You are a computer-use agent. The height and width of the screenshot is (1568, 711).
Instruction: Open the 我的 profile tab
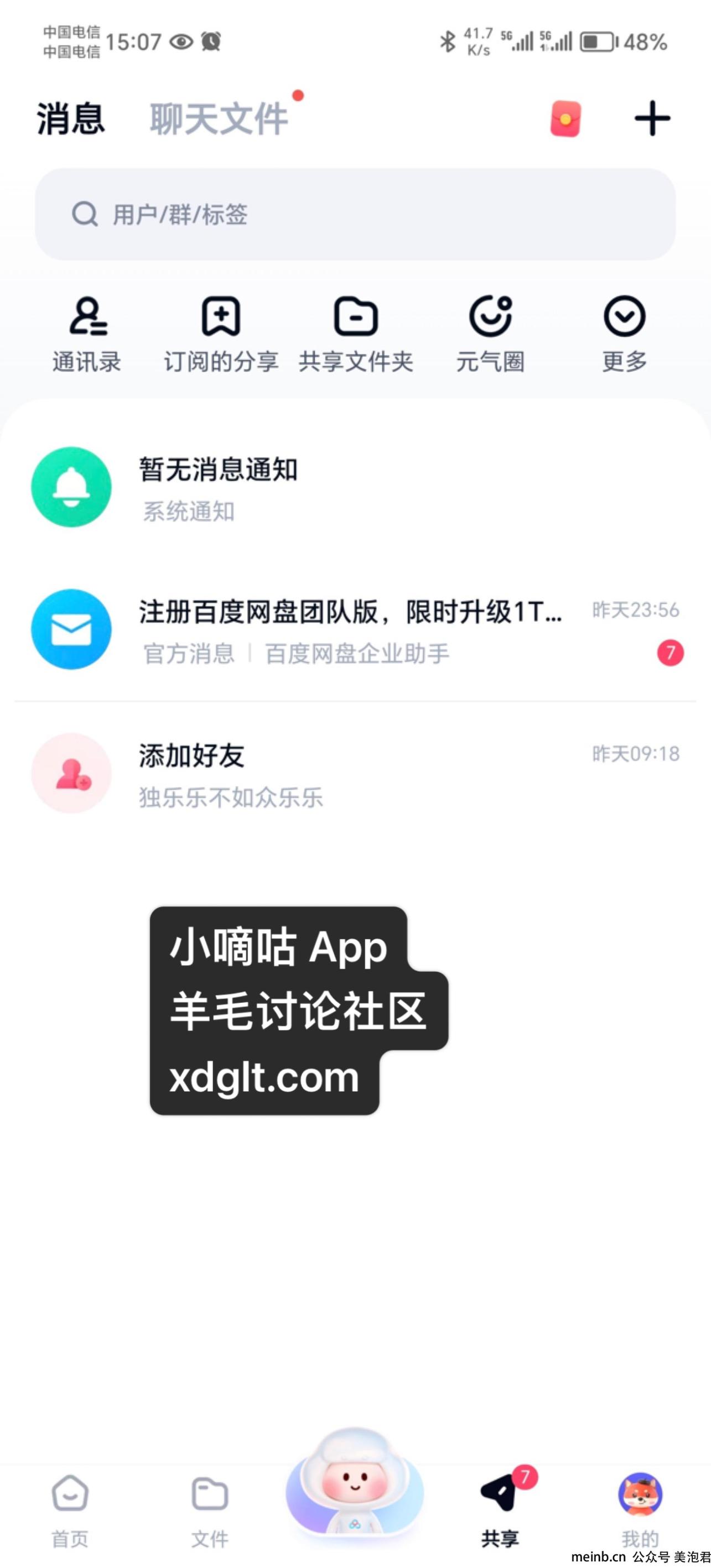click(640, 1510)
